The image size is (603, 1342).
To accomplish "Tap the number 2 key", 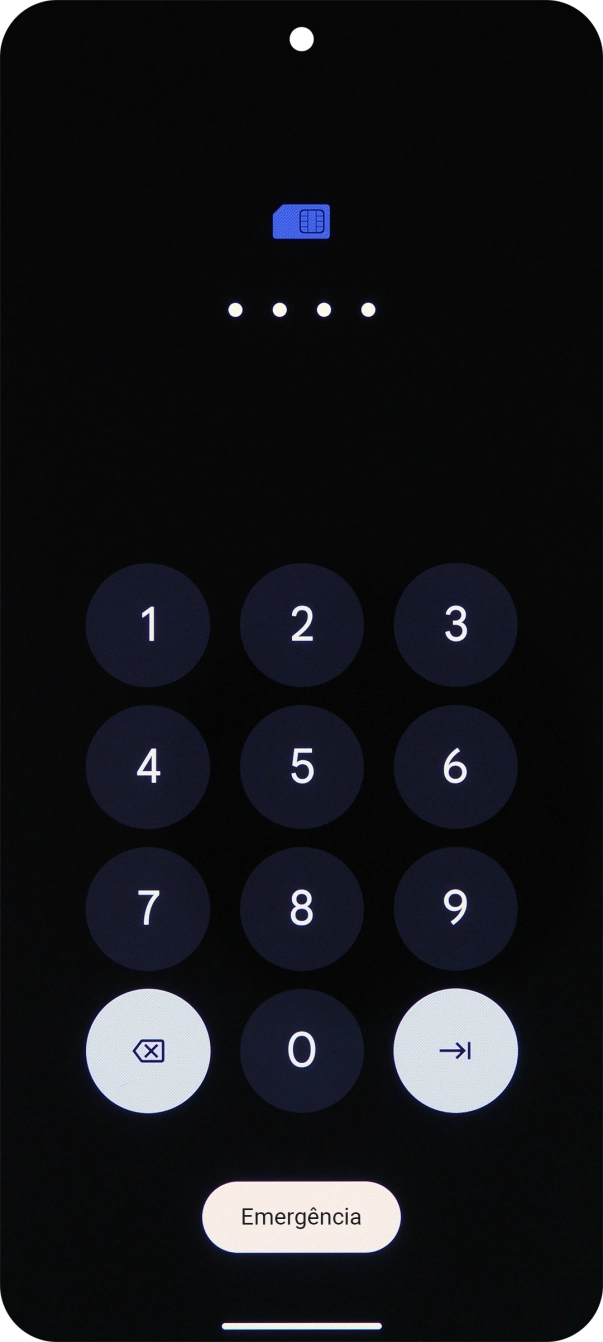I will tap(301, 625).
